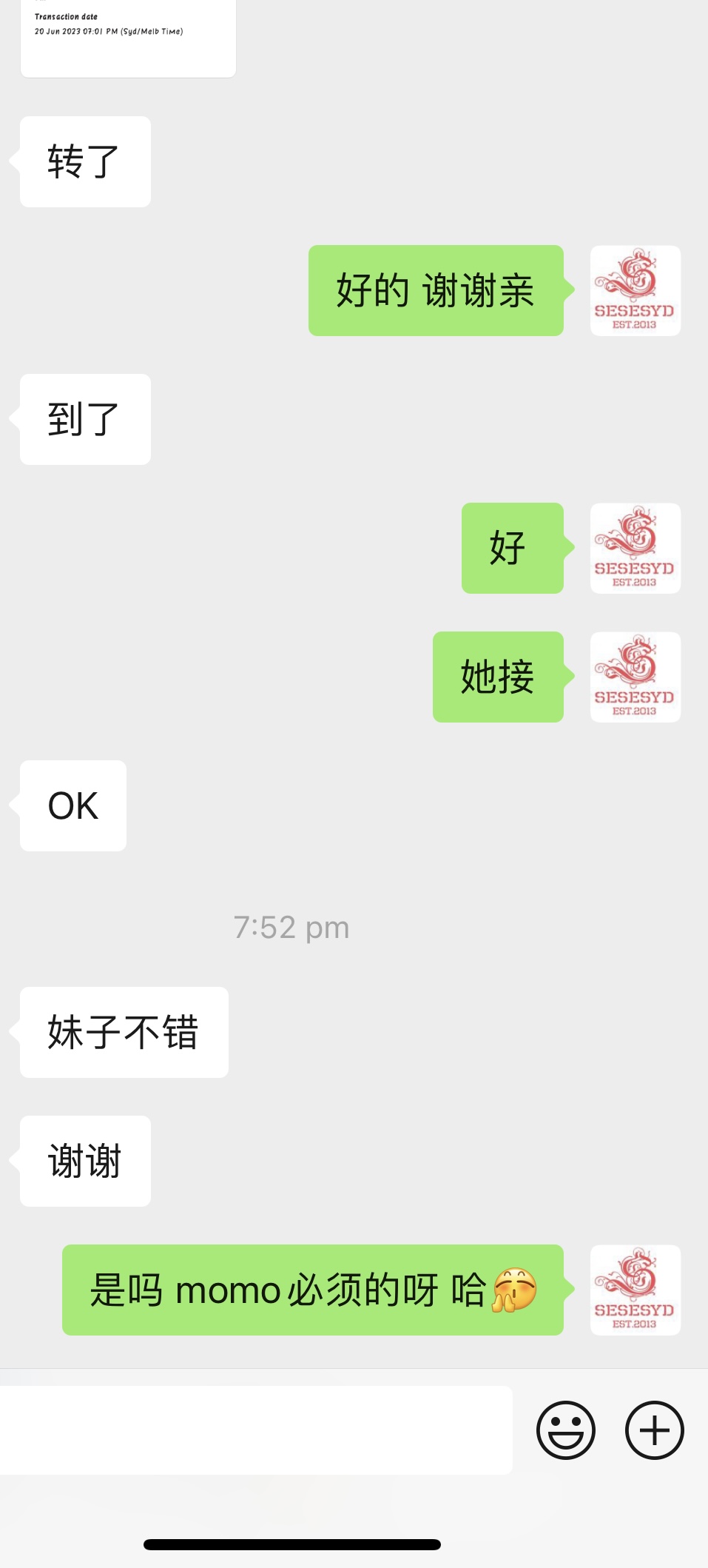View the SESESYD avatar next to the momo message
Image resolution: width=708 pixels, height=1568 pixels.
point(635,1290)
